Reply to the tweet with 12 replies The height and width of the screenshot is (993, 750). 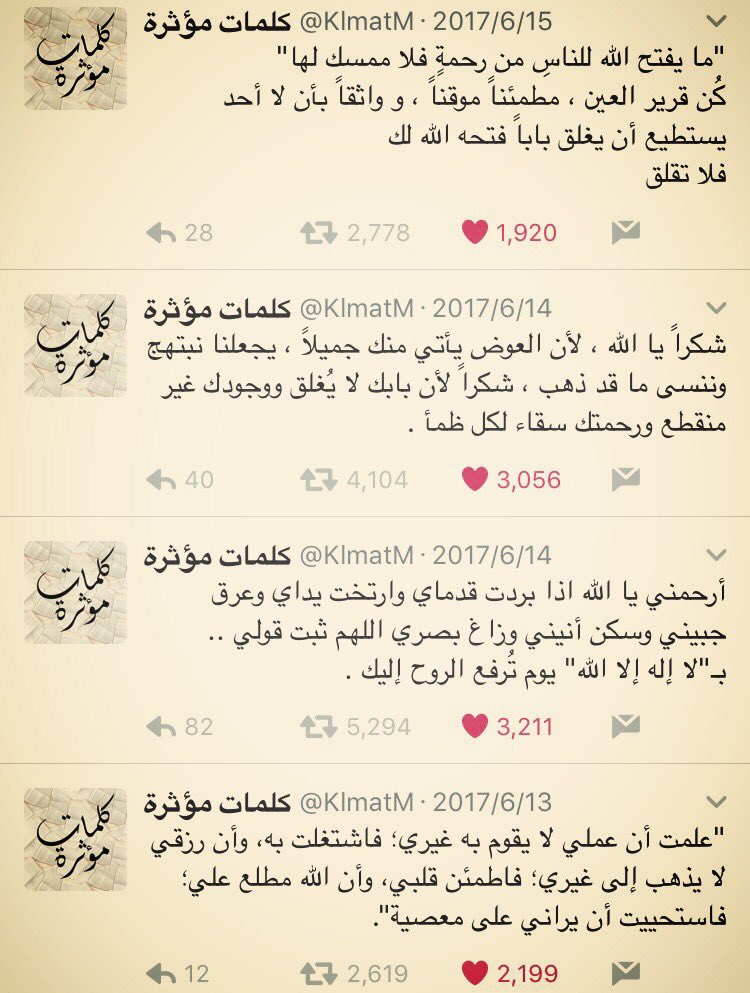[161, 973]
